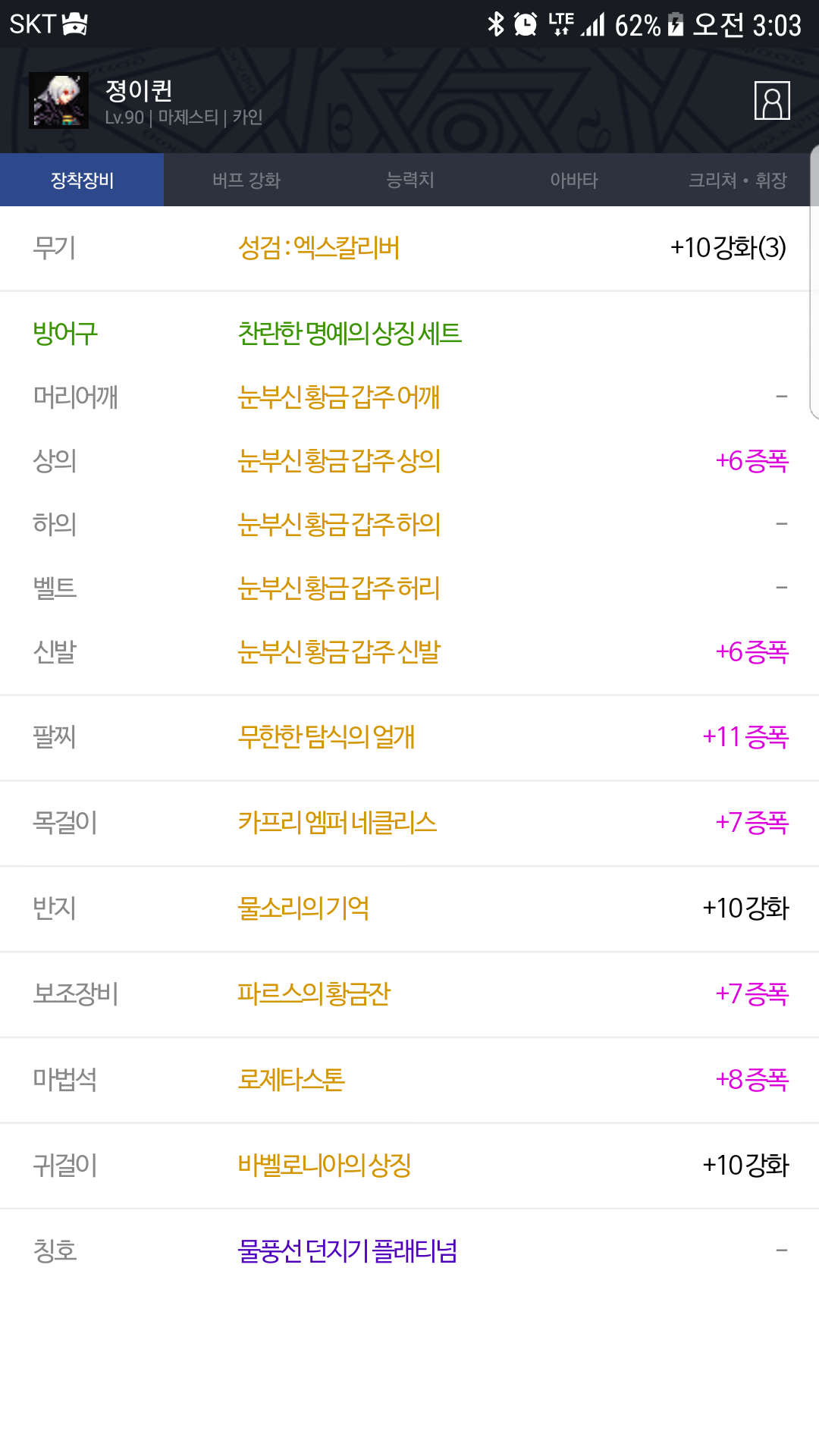Open the profile icon in the header
819x1456 pixels.
(x=772, y=100)
